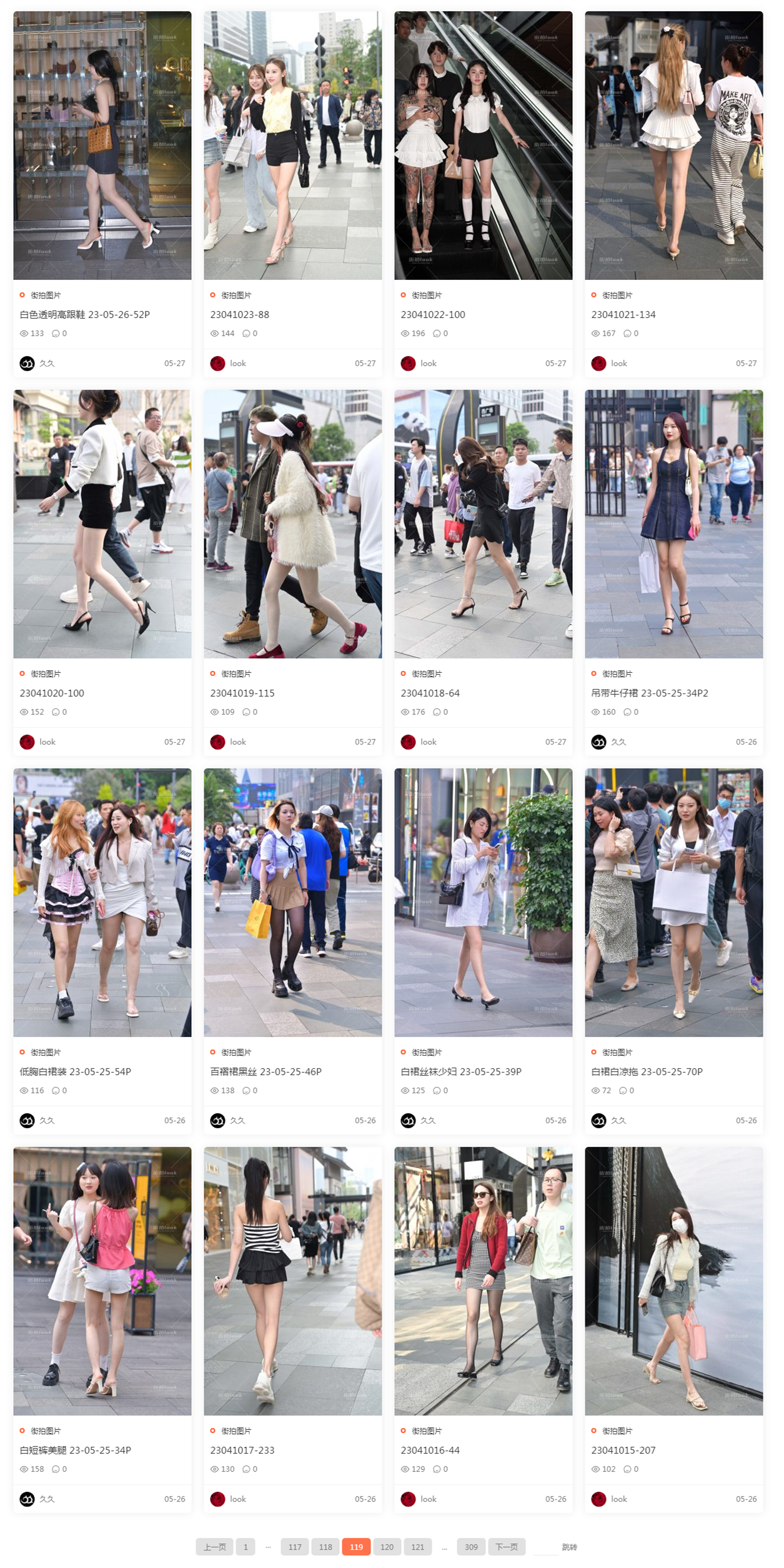The width and height of the screenshot is (784, 1568).
Task: Open the post 23041023-88
Action: (239, 314)
